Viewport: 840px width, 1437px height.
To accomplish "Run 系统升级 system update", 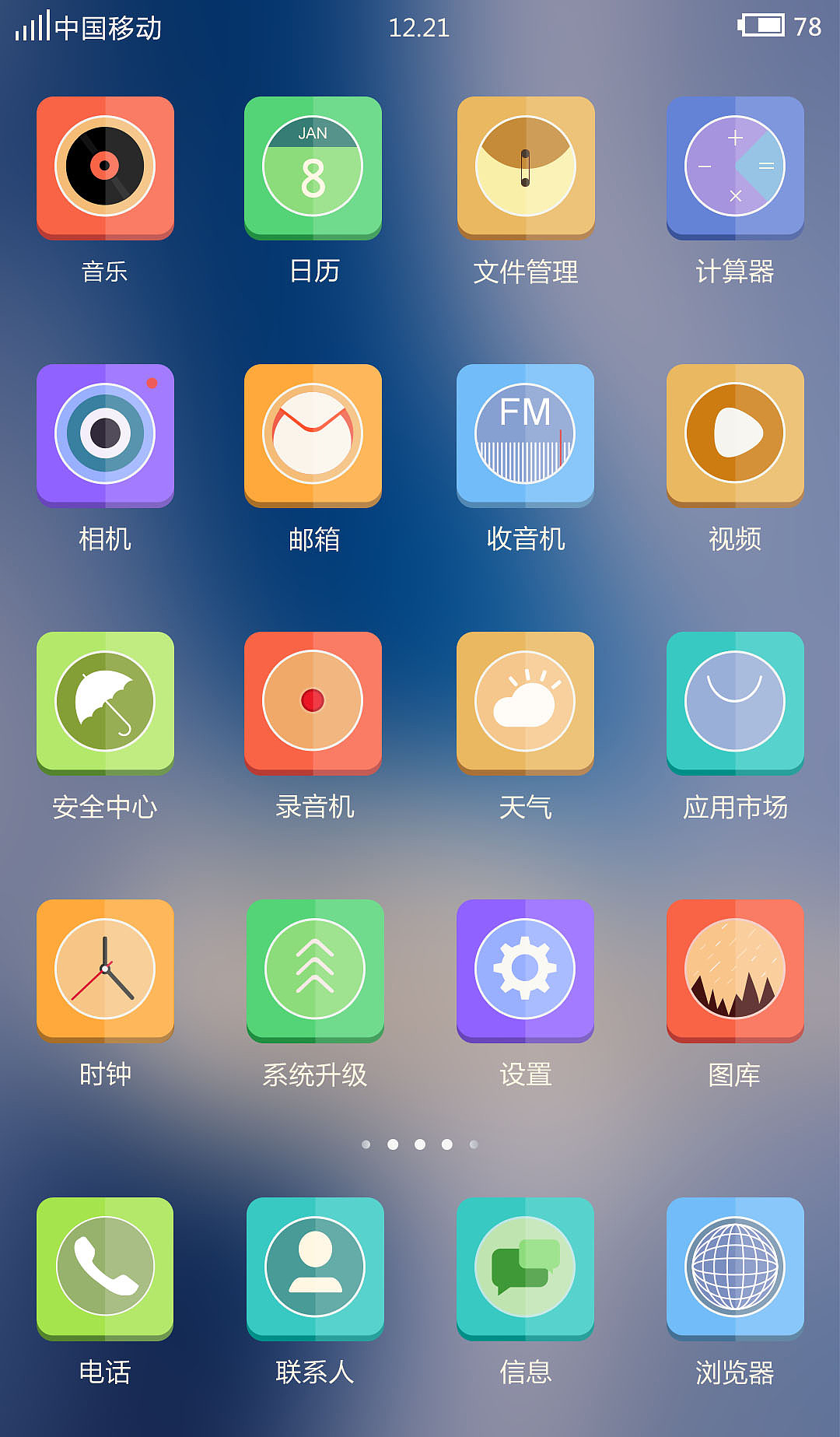I will (313, 969).
